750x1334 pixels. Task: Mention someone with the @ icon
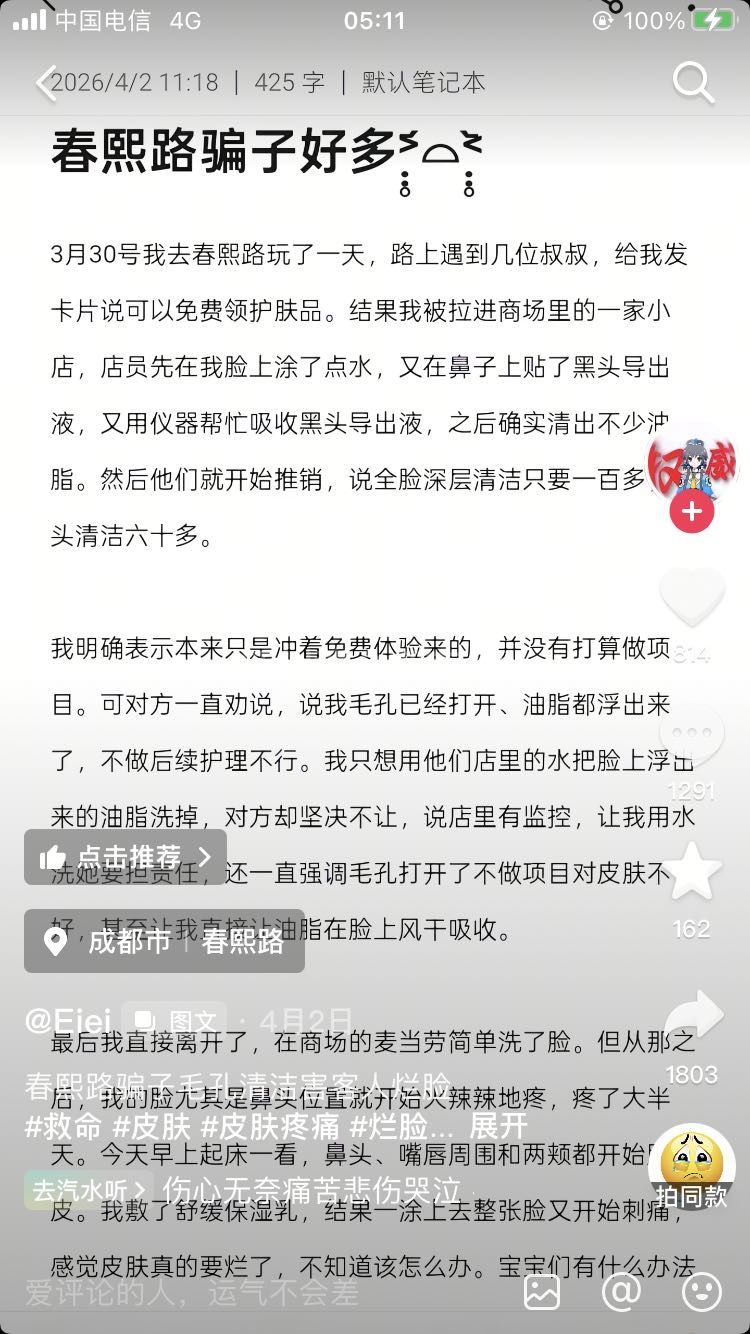[x=621, y=1292]
